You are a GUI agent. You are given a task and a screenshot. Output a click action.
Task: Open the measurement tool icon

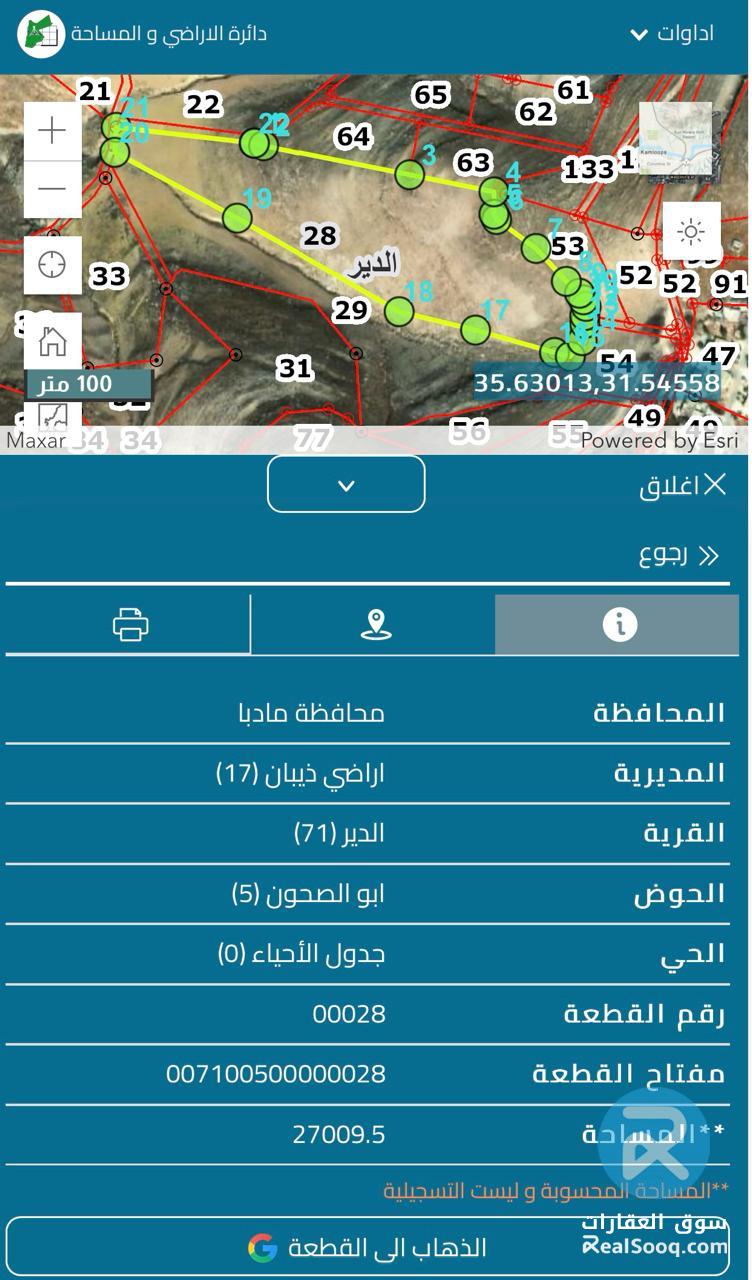(52, 413)
